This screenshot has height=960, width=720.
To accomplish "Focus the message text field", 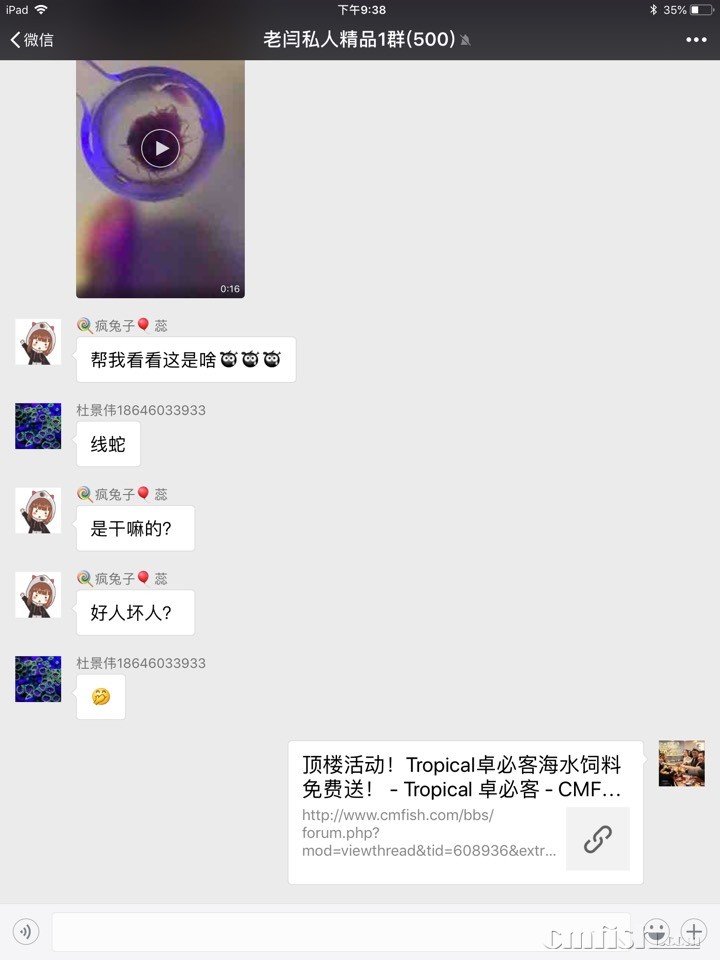I will click(x=340, y=932).
